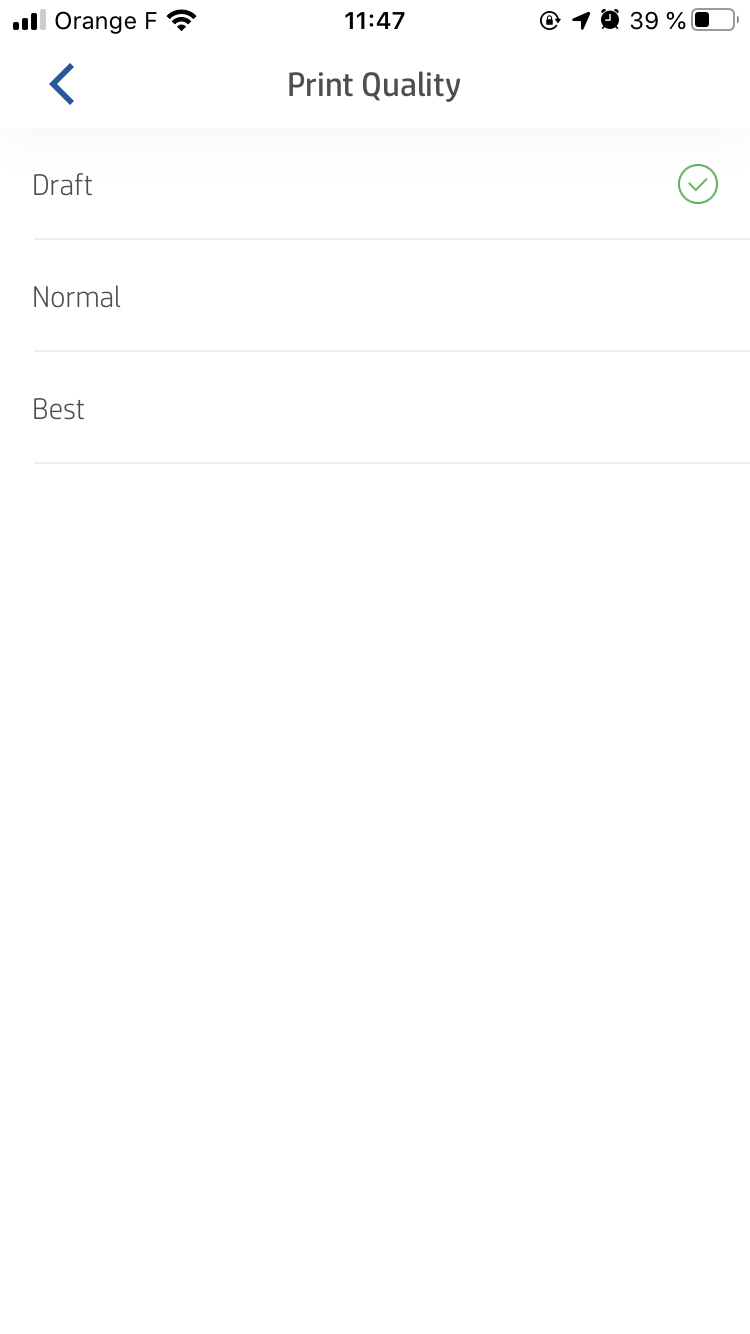Choose Normal print quality
Image resolution: width=750 pixels, height=1334 pixels.
(x=375, y=297)
